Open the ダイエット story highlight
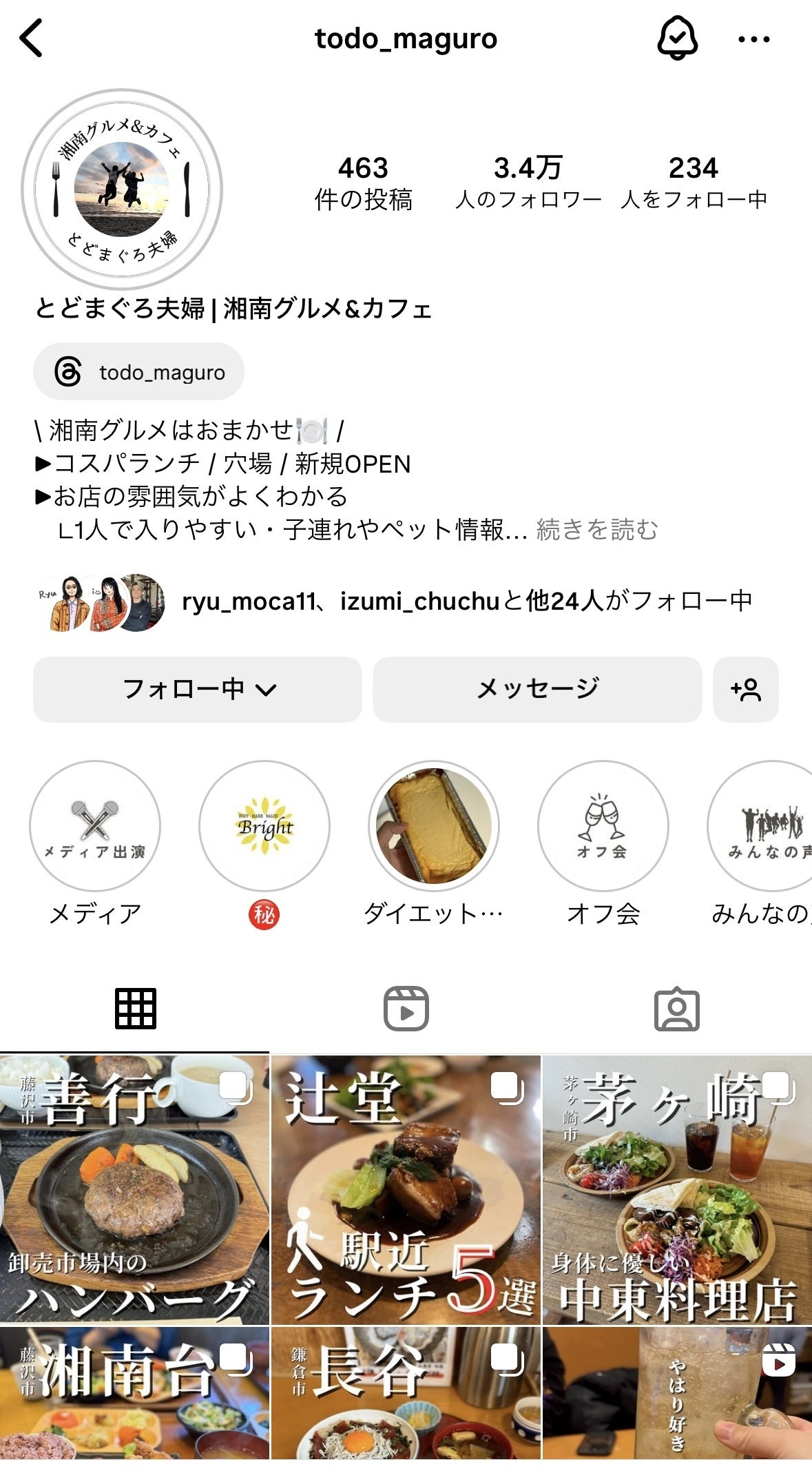The image size is (812, 1473). [434, 825]
